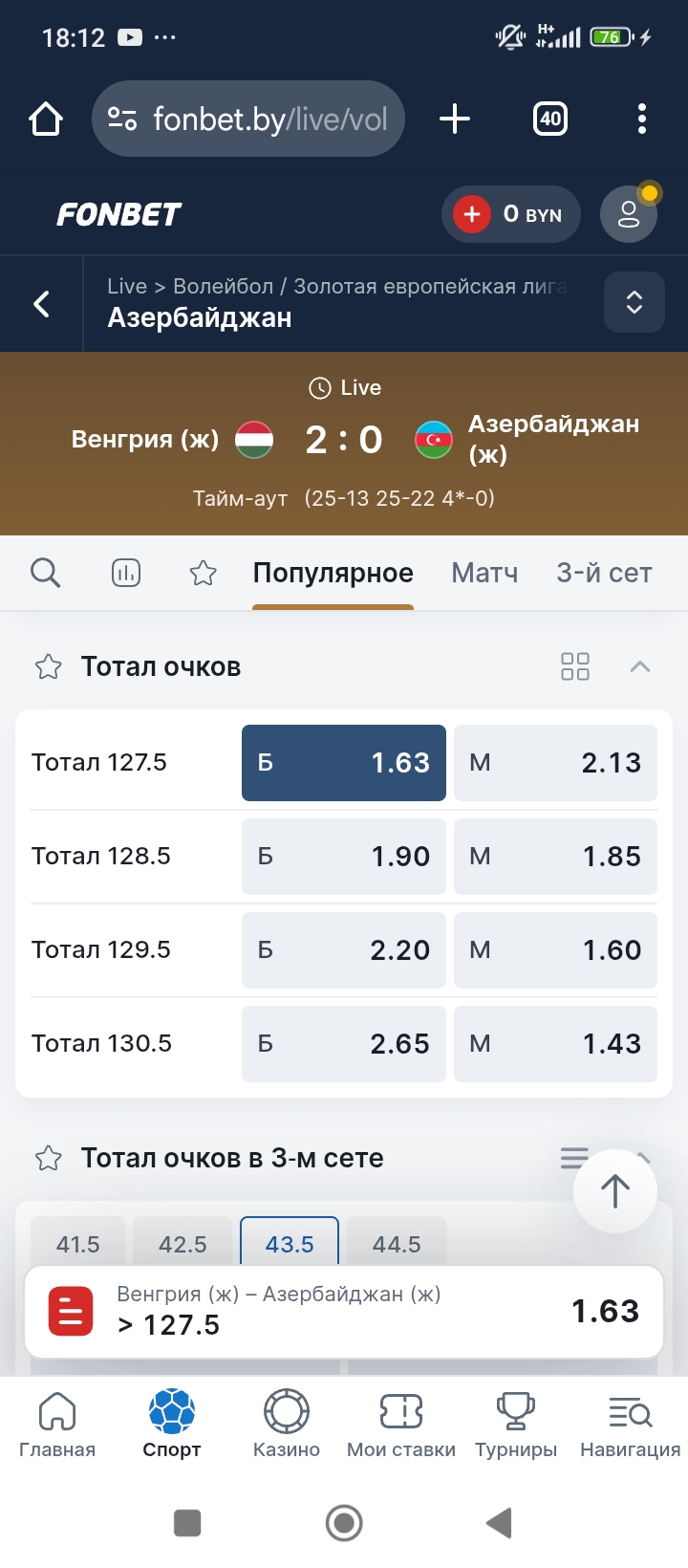Image resolution: width=688 pixels, height=1568 pixels.
Task: Select odds 1.90 for Тотал 128.5 Б
Action: pos(343,857)
